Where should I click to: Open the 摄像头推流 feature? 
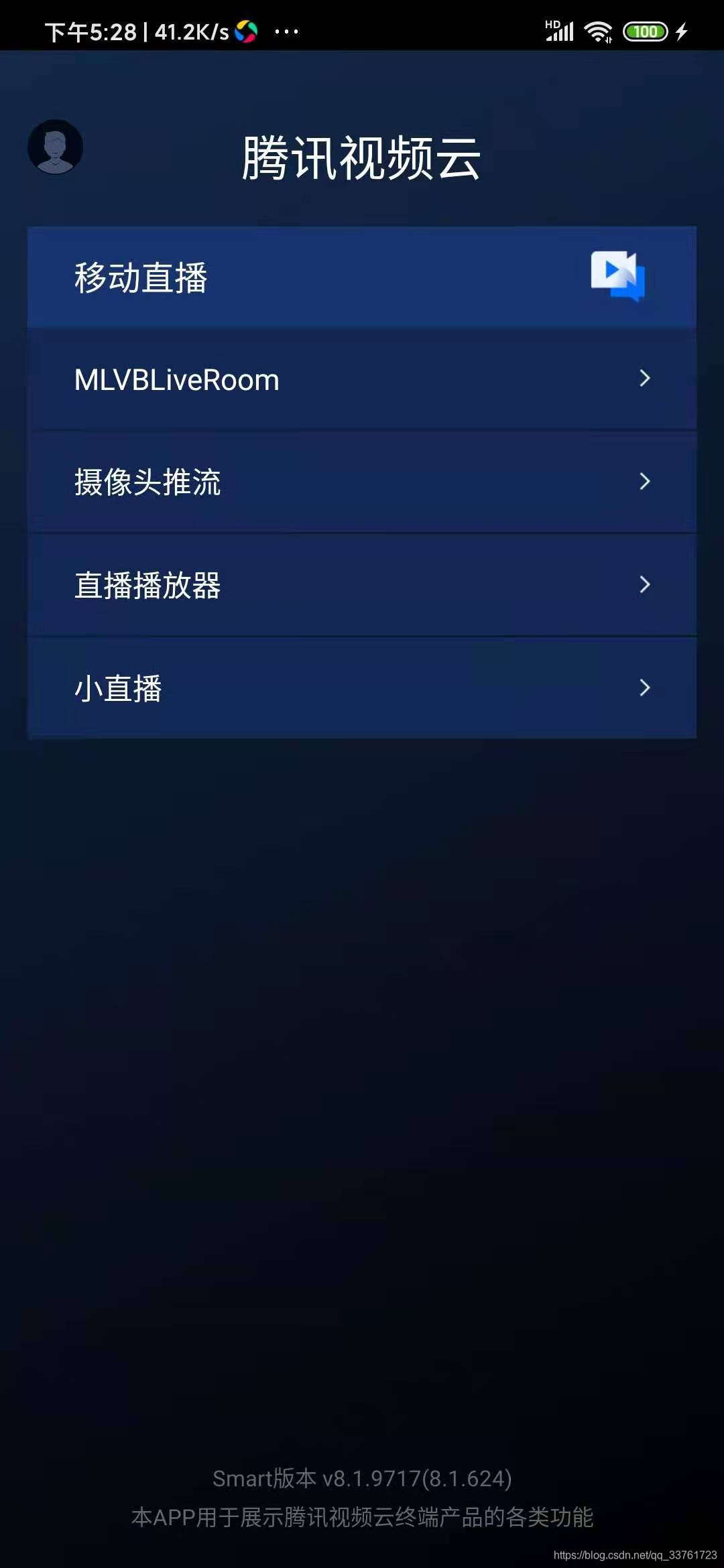click(362, 482)
